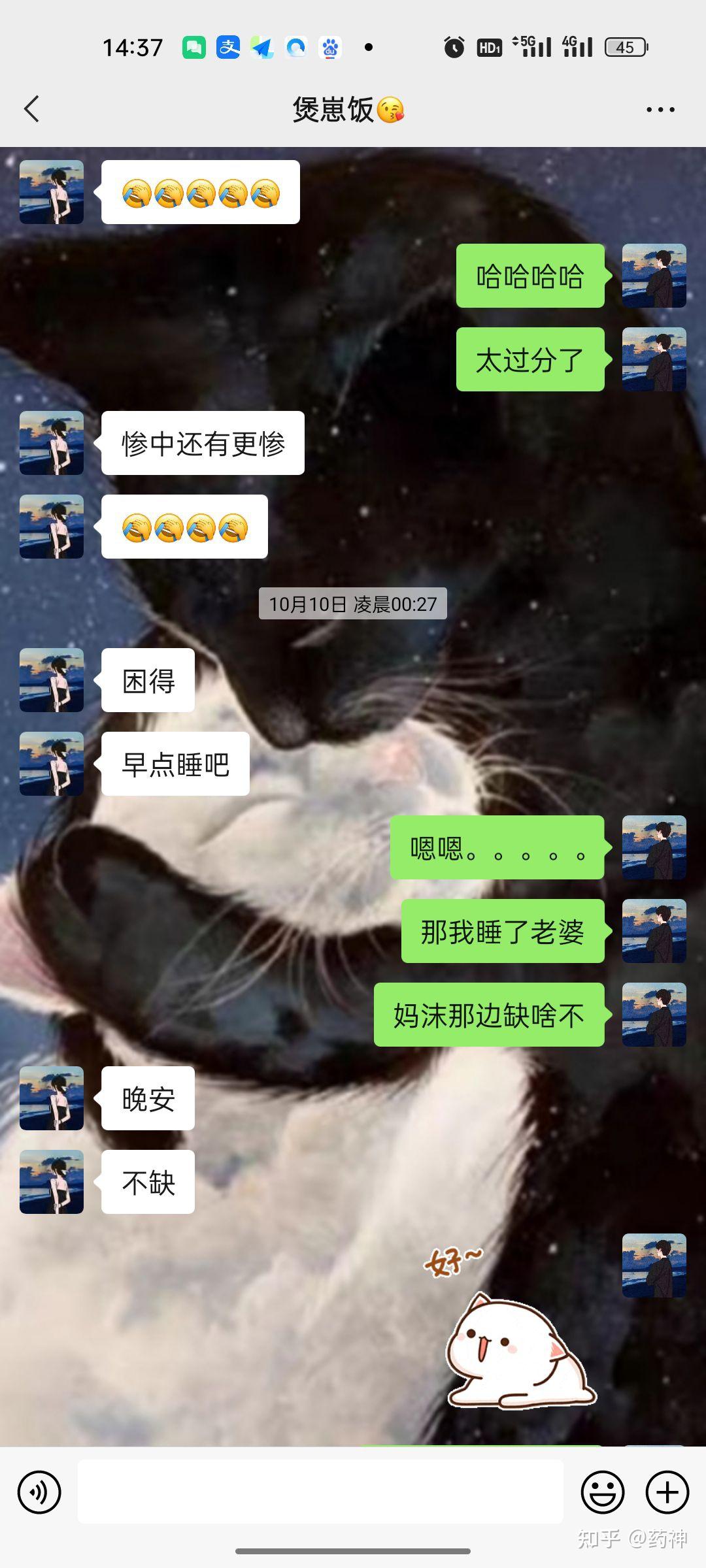Switch to voice message input
Viewport: 706px width, 1568px height.
(x=39, y=1492)
